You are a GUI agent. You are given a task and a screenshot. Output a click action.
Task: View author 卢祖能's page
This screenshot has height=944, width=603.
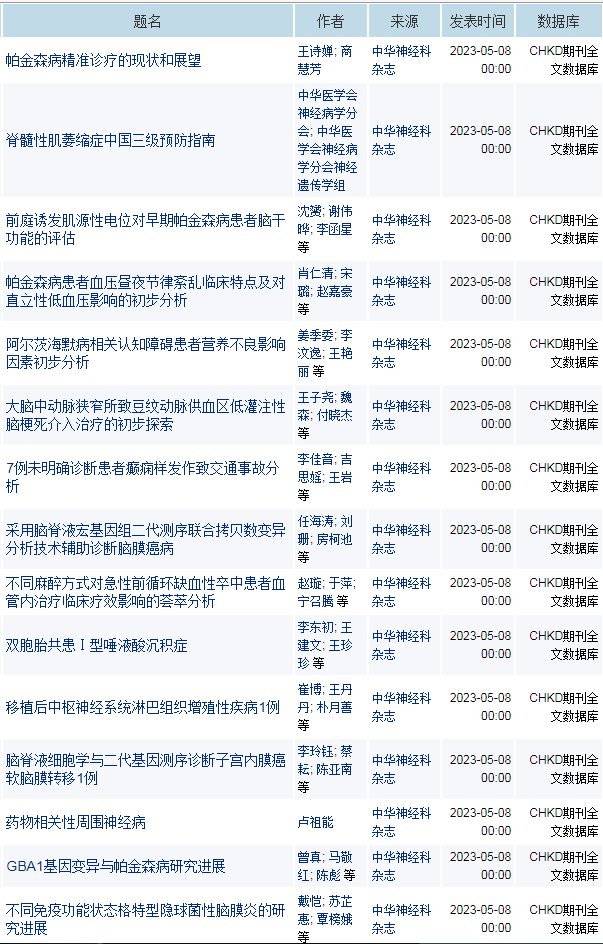tap(316, 822)
